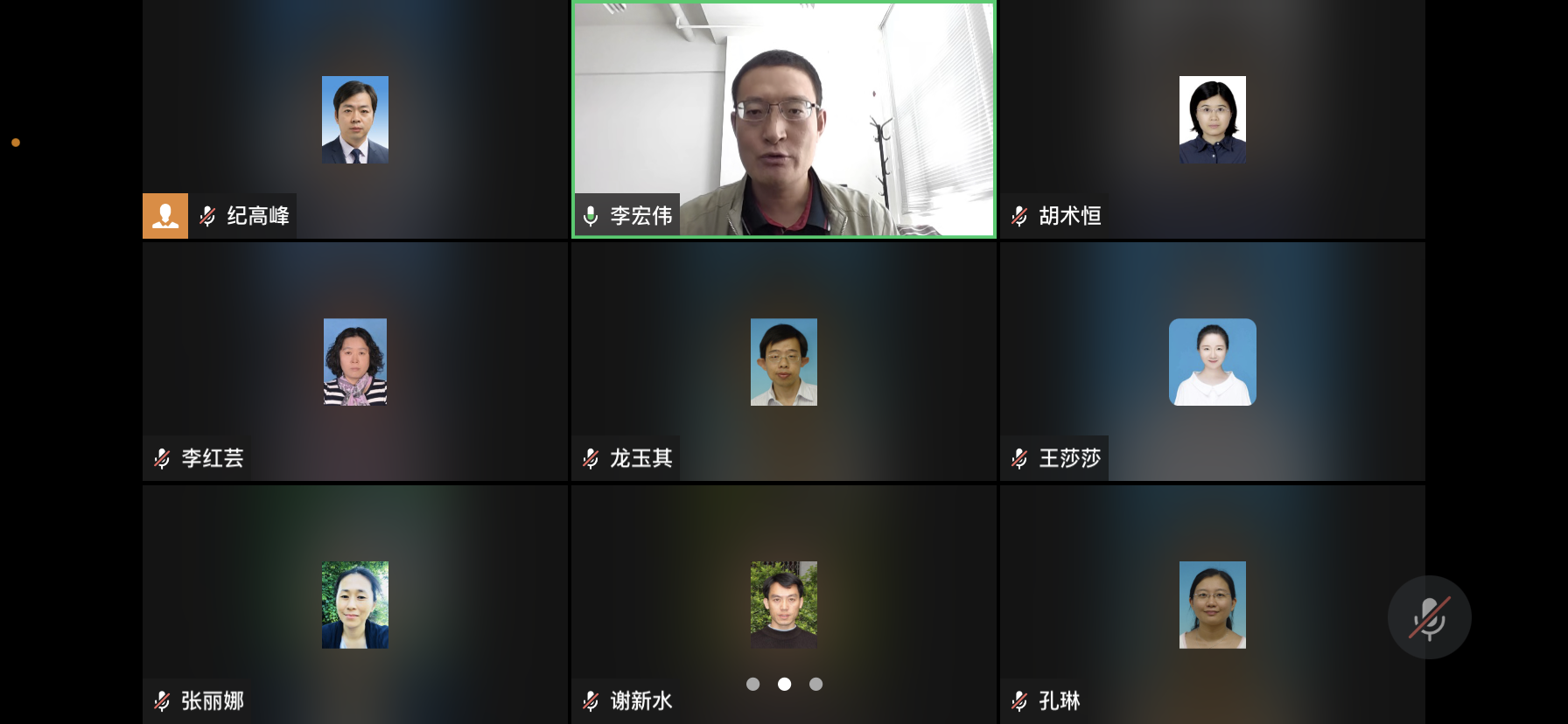Select 李宏伟's video tile
Screen dimensions: 1568x724
(x=783, y=120)
